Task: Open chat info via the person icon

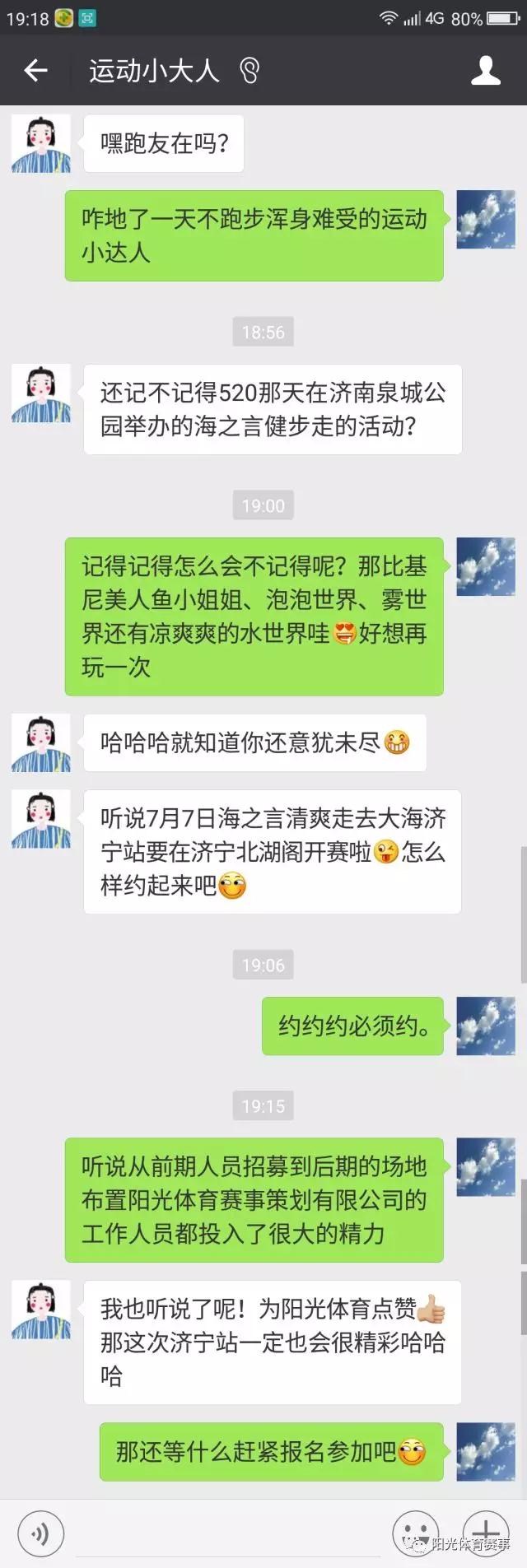Action: [486, 71]
